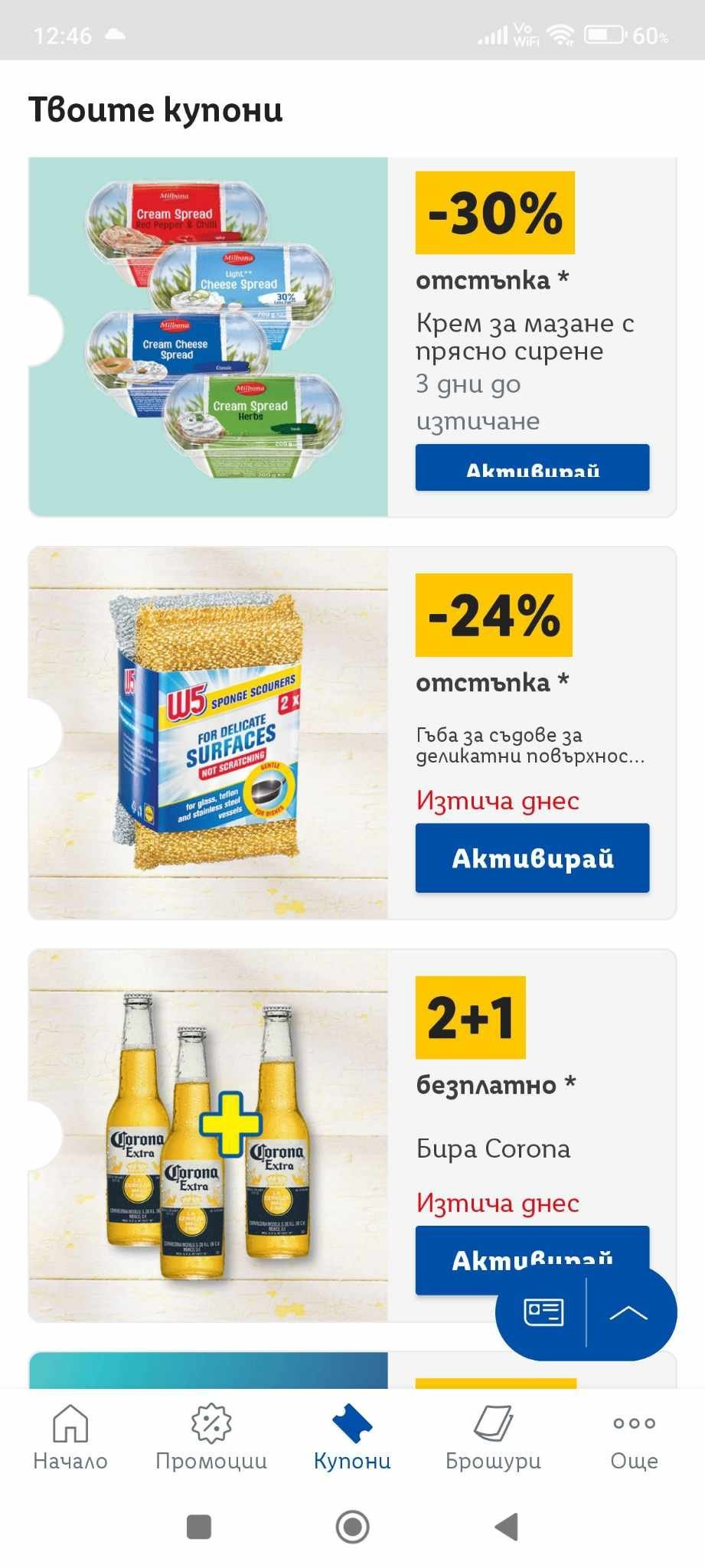Open the Corona Extra beer coupon image
705x1568 pixels.
coord(208,1135)
